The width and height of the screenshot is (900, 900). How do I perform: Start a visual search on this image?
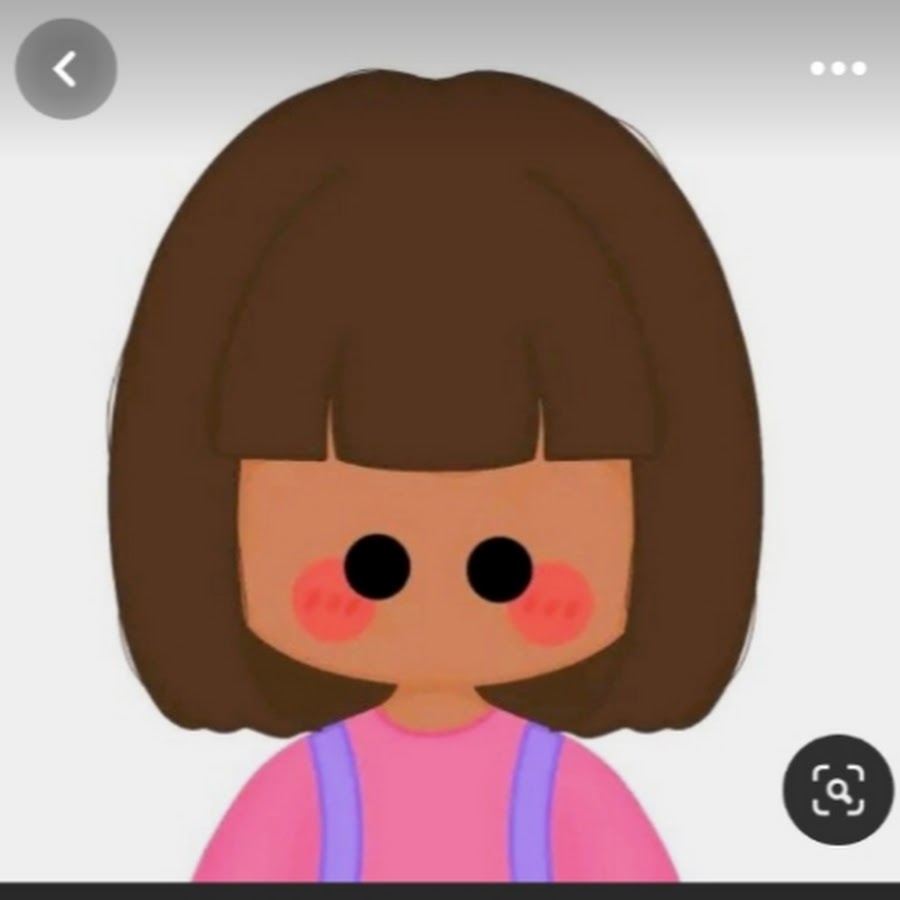point(837,790)
